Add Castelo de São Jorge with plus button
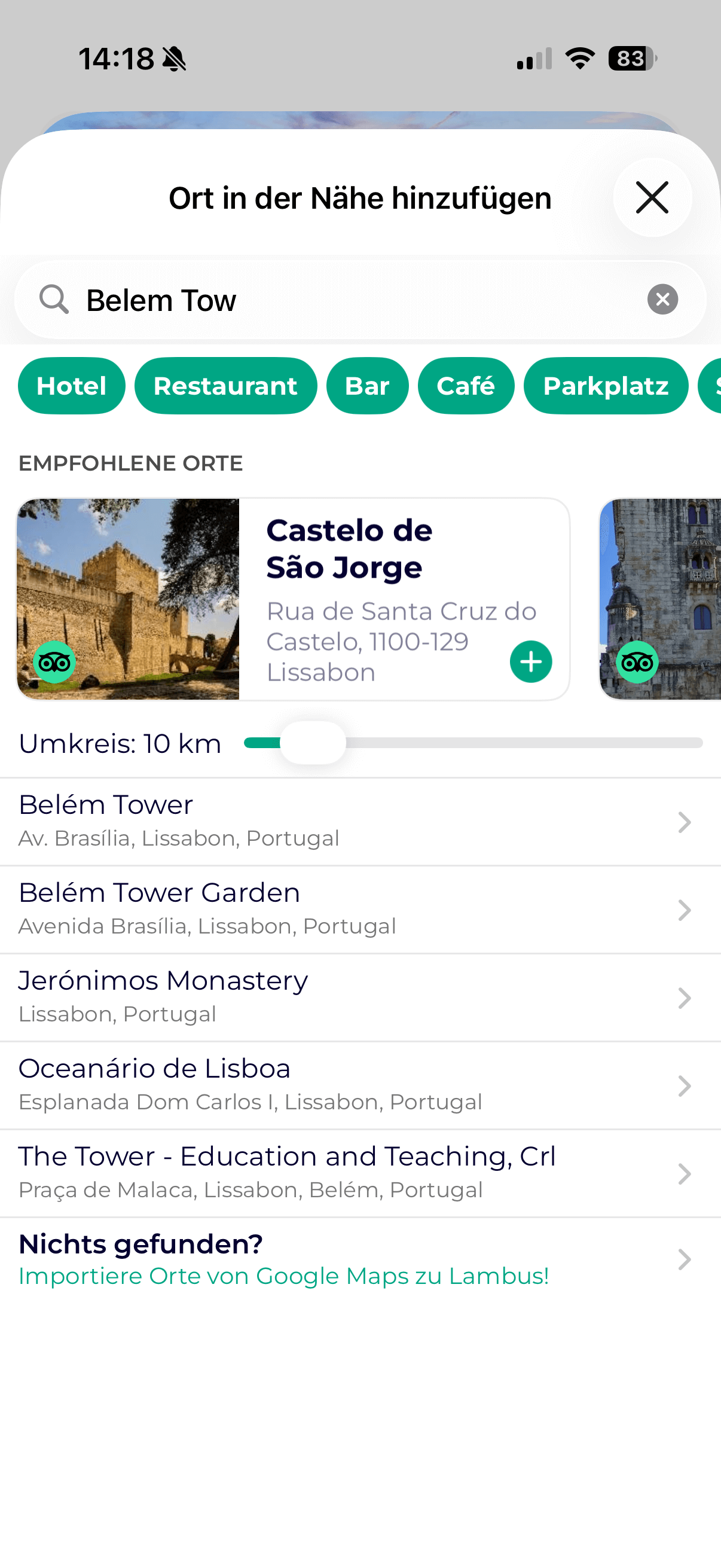 tap(530, 661)
